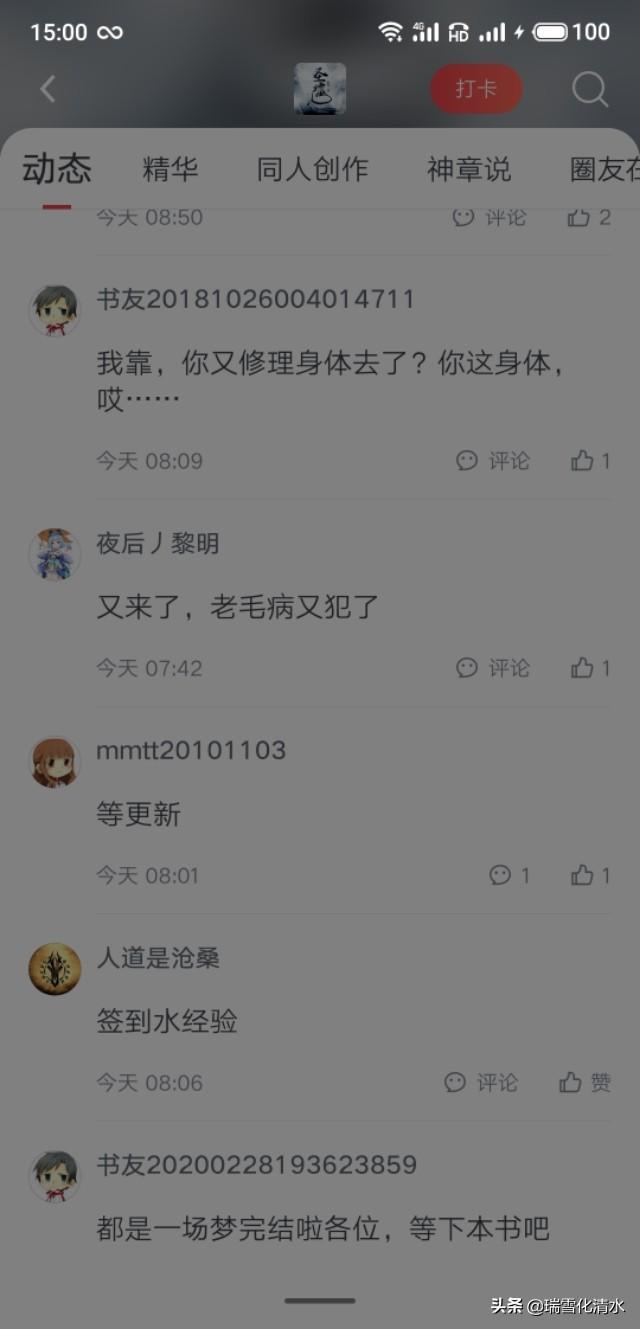Go back using the top arrow
The width and height of the screenshot is (640, 1329).
(x=47, y=89)
